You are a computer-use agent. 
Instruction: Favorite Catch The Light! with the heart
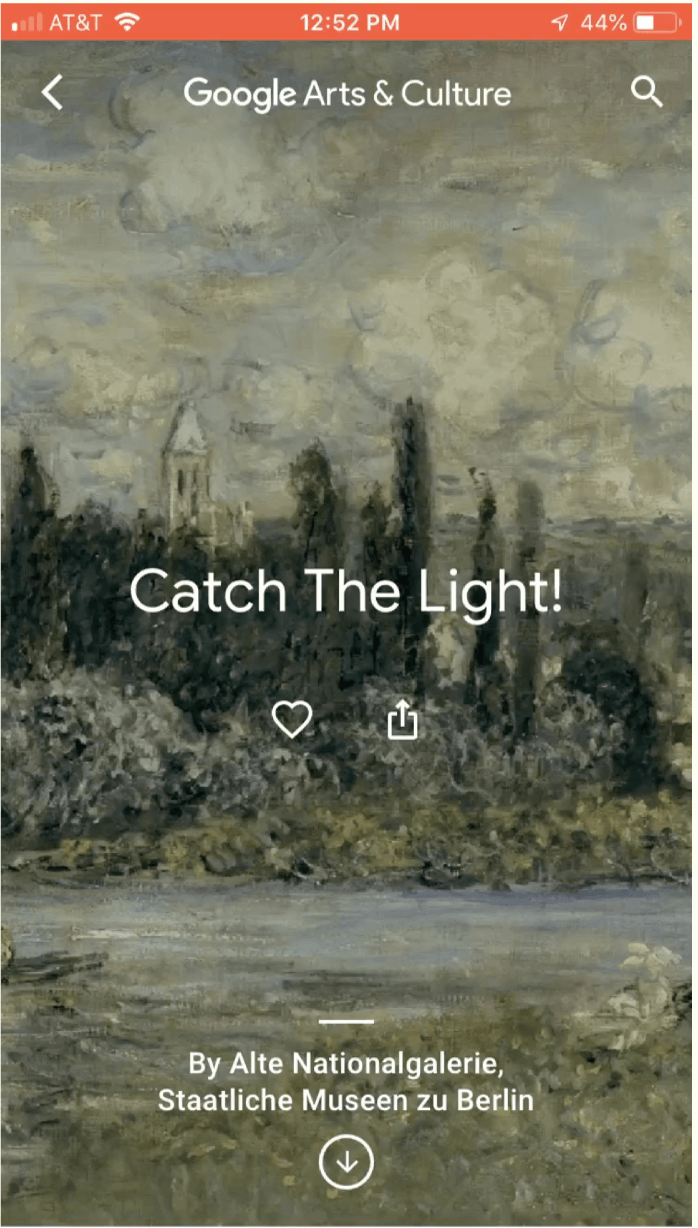pyautogui.click(x=292, y=720)
